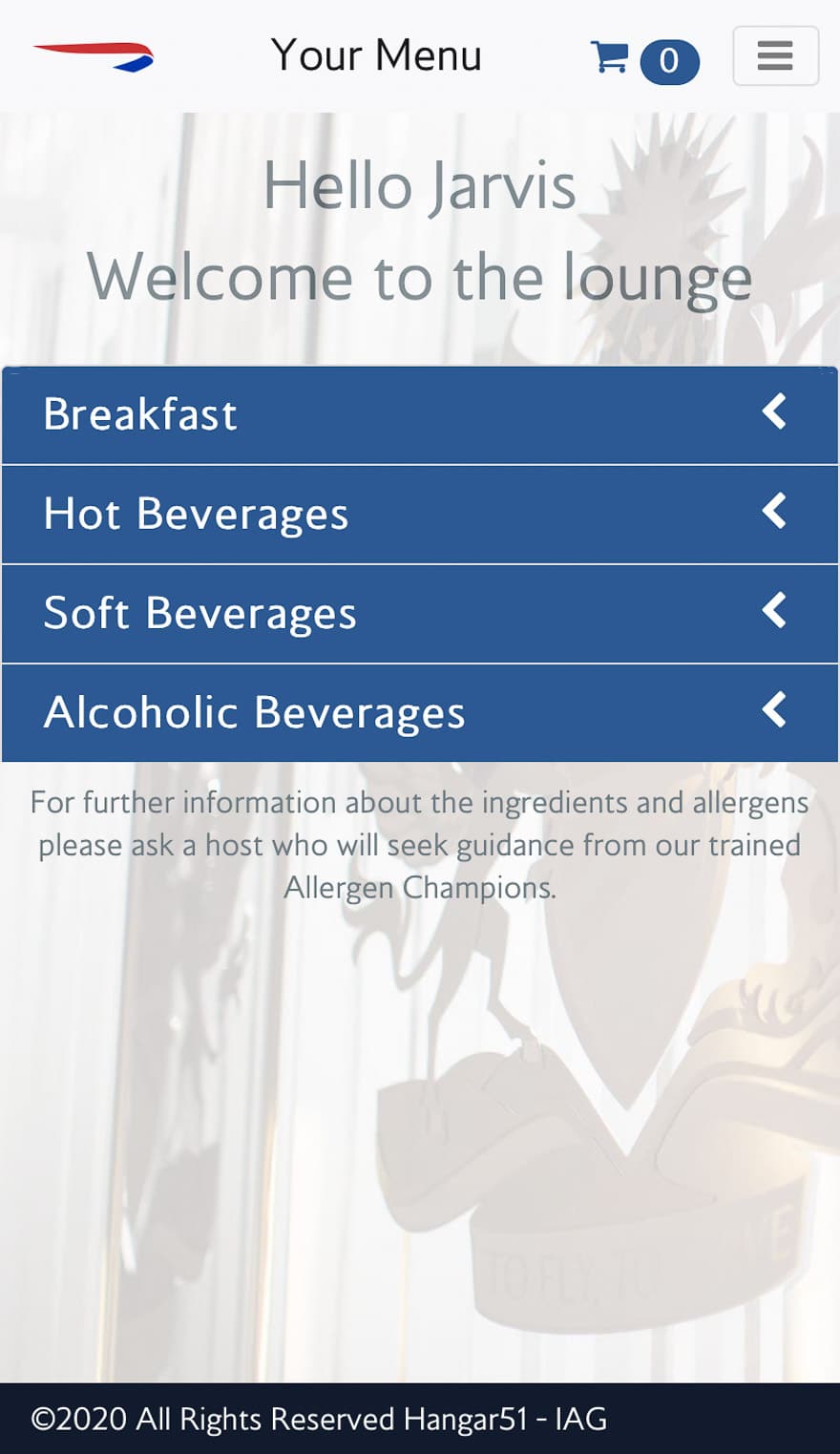Tap the British Airways logo
This screenshot has height=1454, width=840.
[94, 56]
